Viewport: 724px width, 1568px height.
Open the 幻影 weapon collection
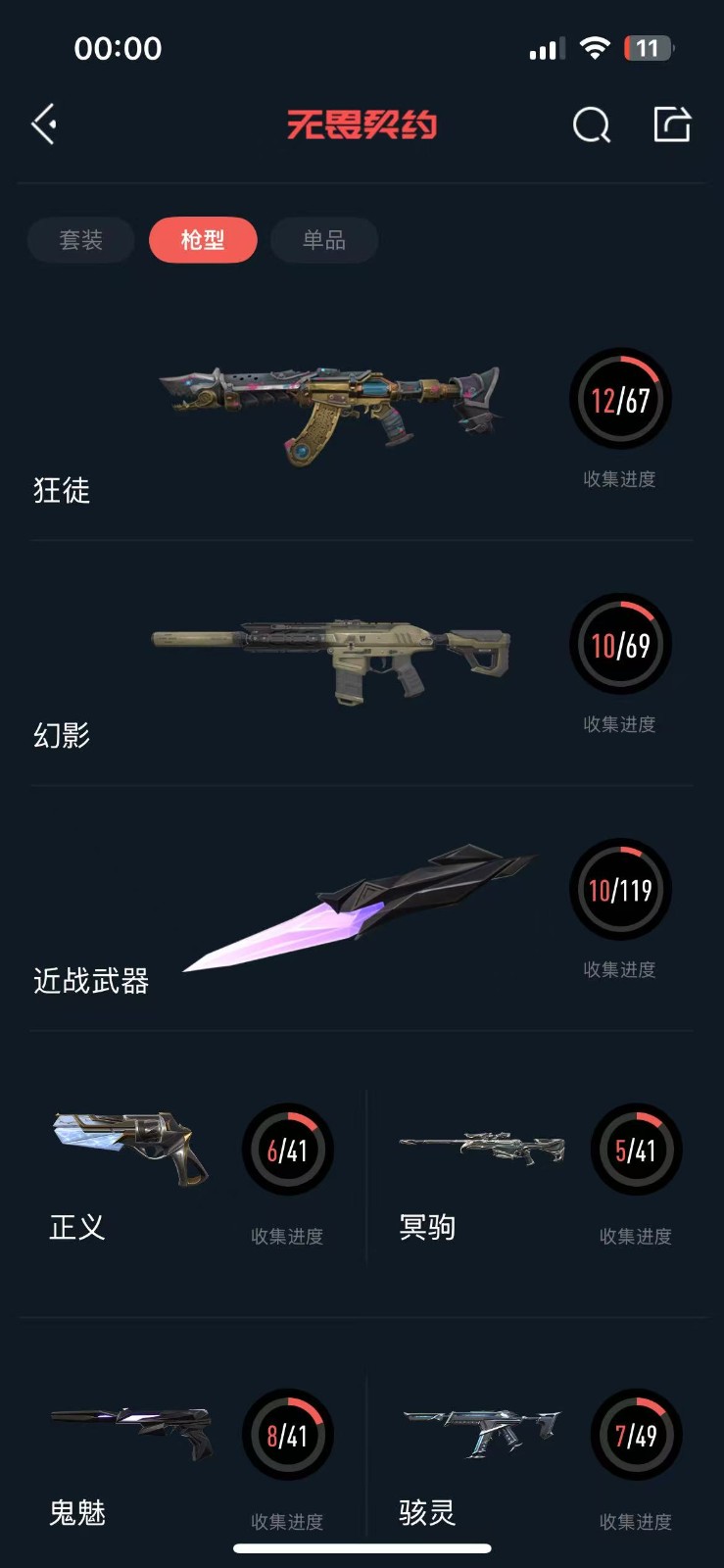pyautogui.click(x=362, y=663)
